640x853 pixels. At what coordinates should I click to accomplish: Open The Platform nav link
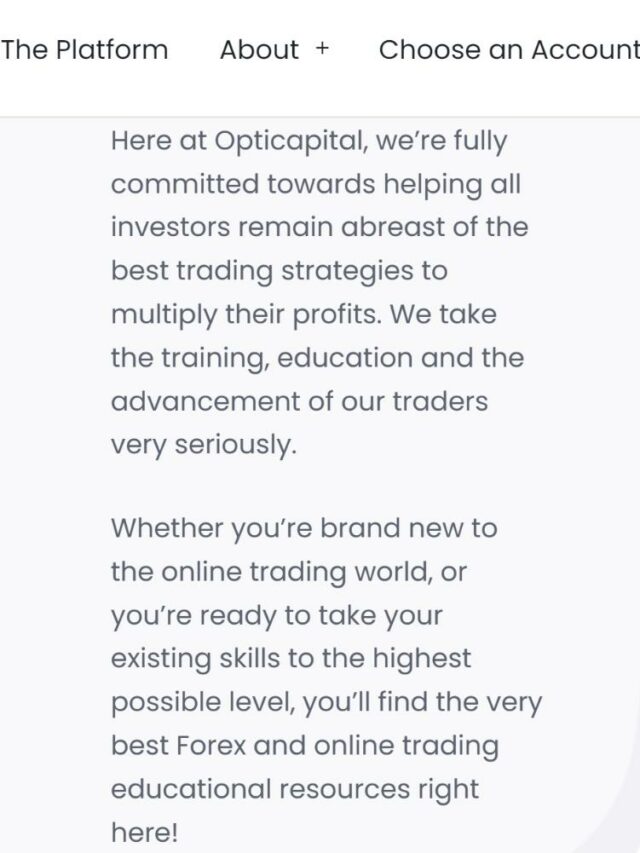click(85, 50)
